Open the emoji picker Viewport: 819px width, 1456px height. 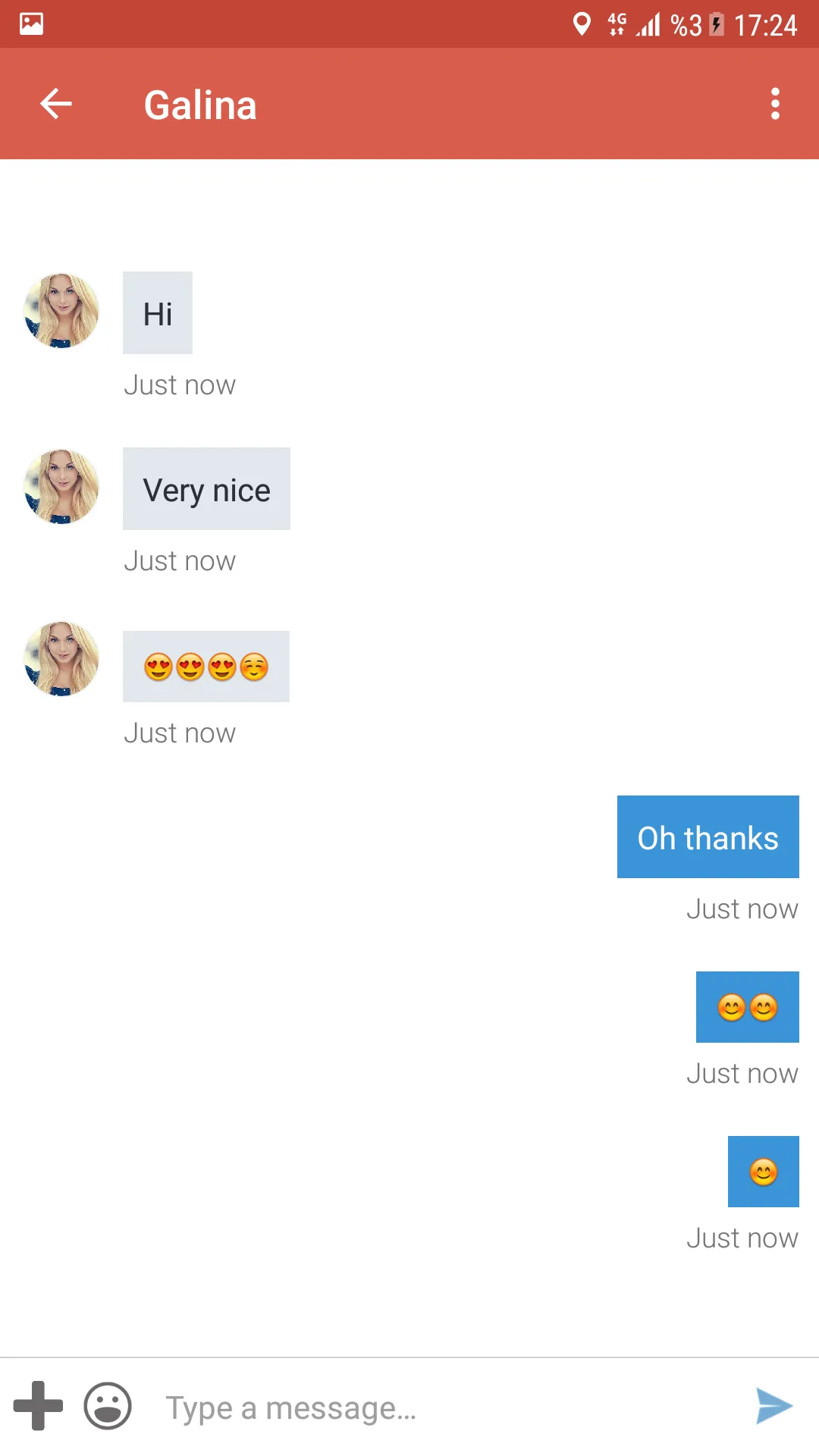[108, 1405]
